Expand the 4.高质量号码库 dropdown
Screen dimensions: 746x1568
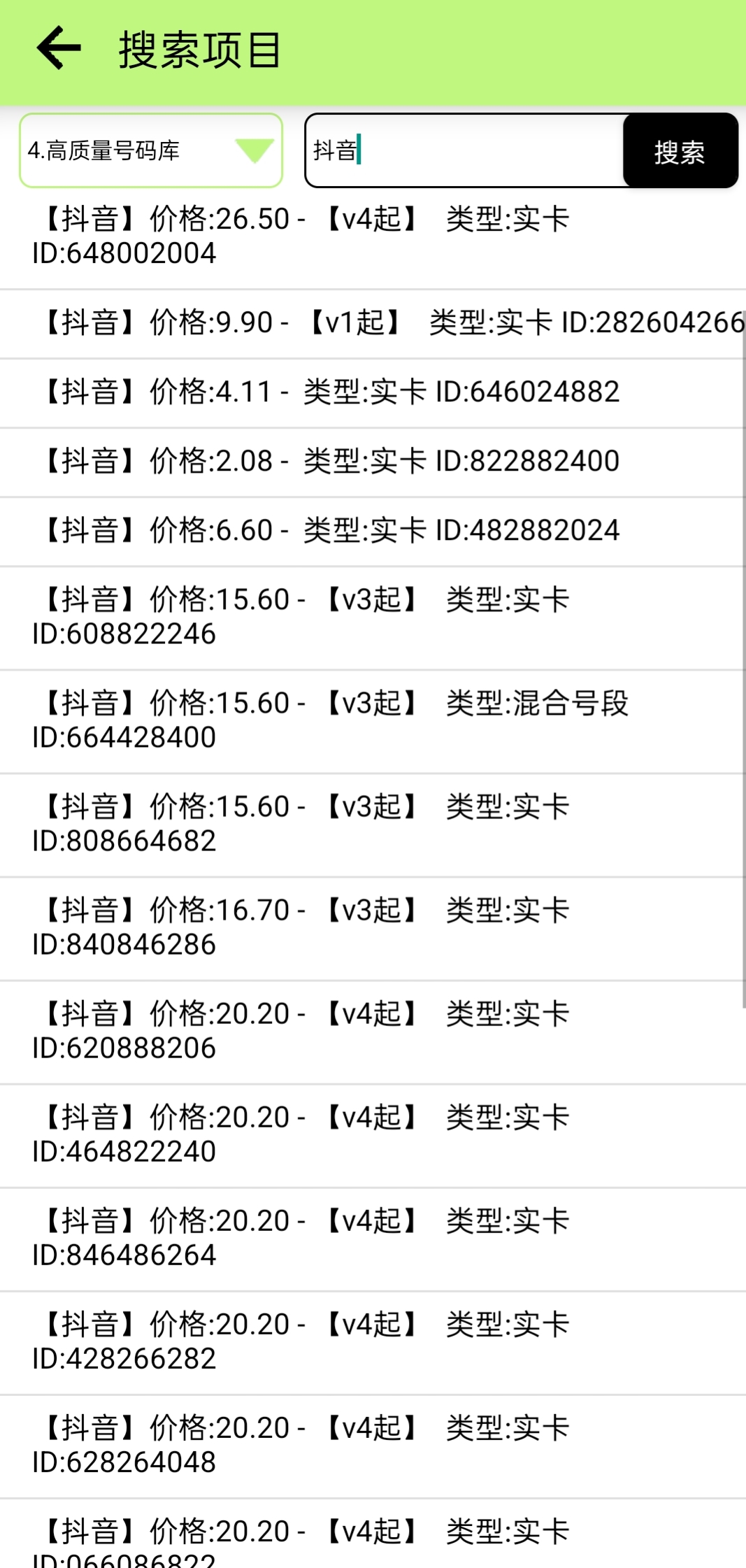tap(151, 150)
